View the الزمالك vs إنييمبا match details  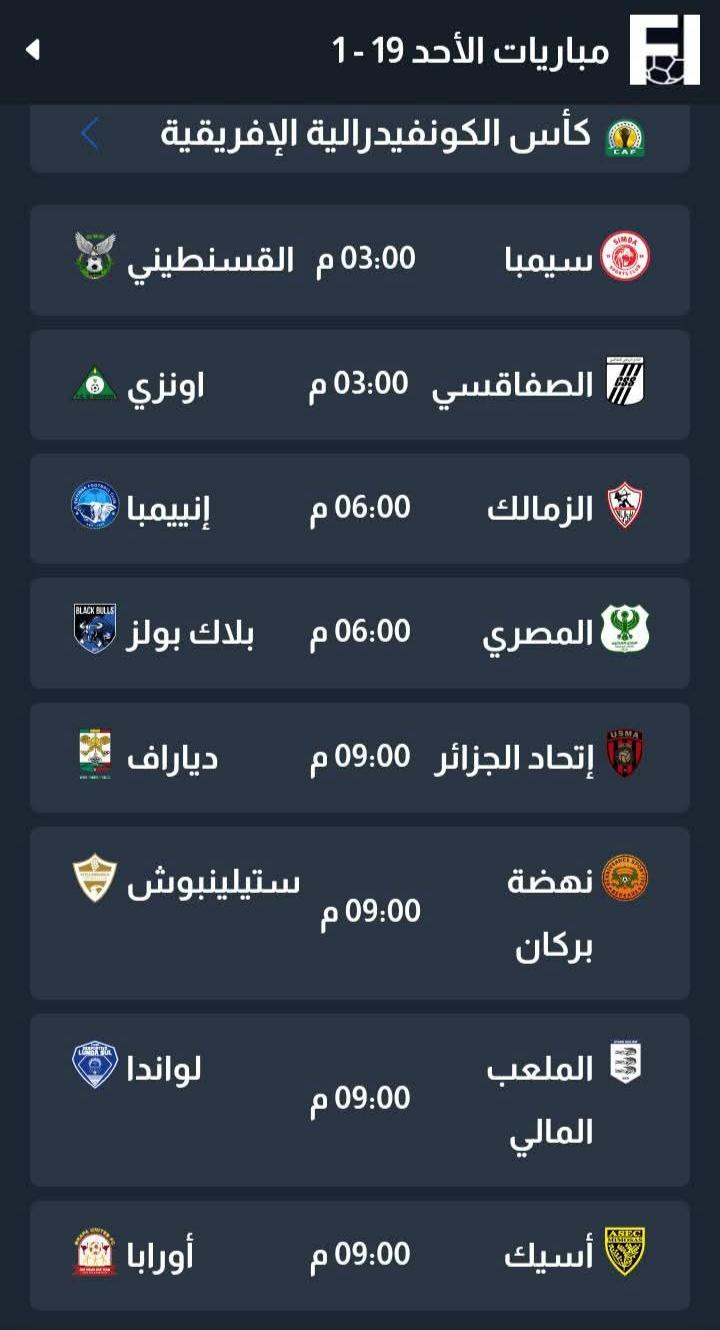click(x=360, y=509)
